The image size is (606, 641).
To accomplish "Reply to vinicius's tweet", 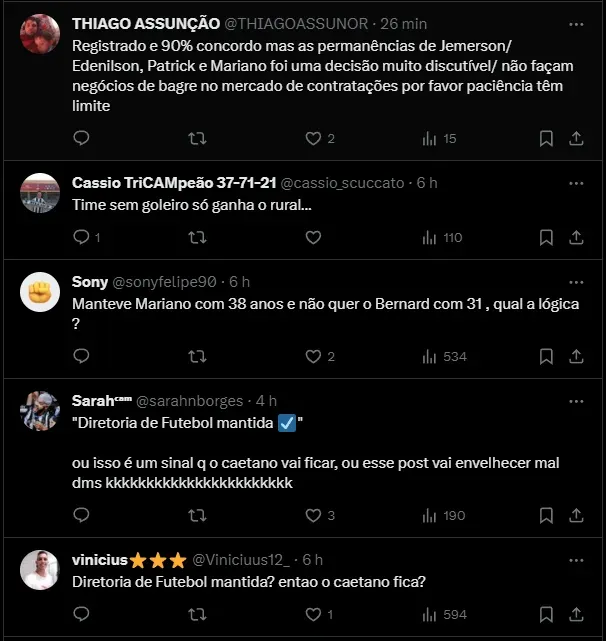I will click(82, 614).
